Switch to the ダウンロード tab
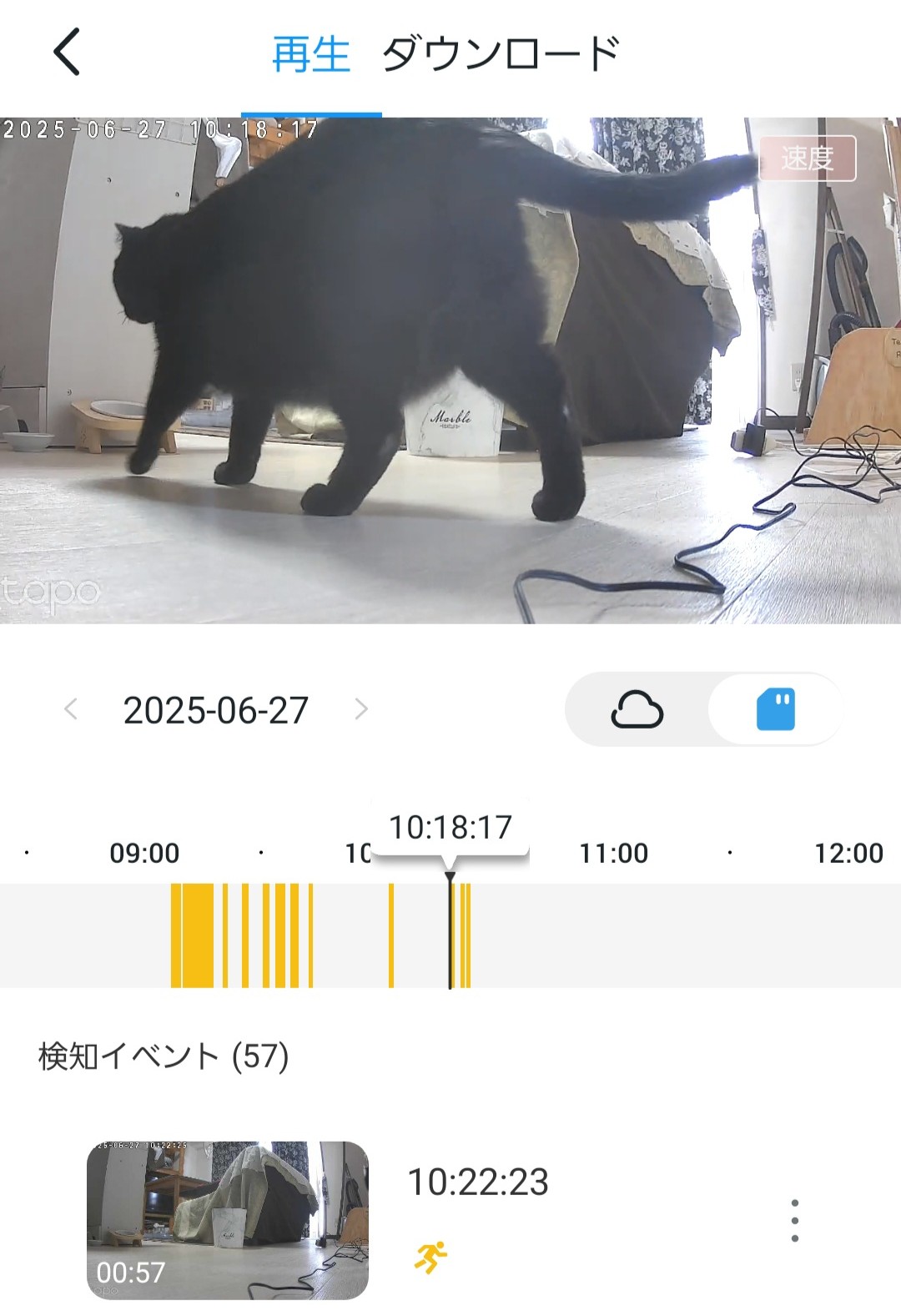Viewport: 901px width, 1316px height. pos(501,54)
